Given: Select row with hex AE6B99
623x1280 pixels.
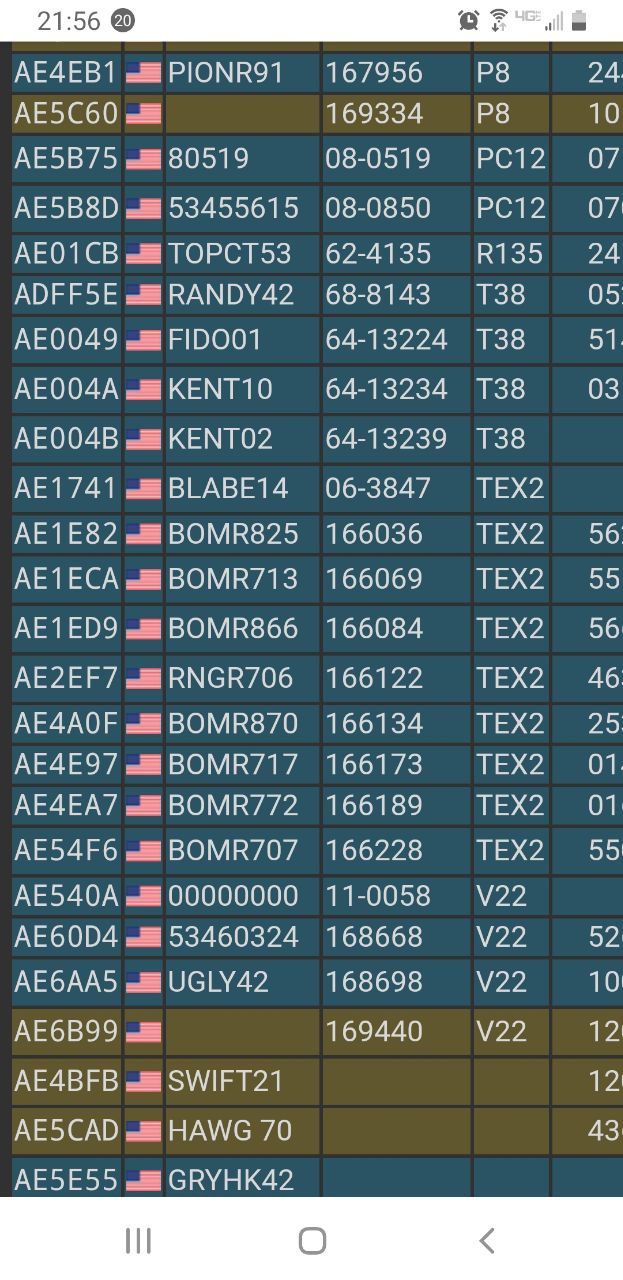Looking at the screenshot, I should (66, 1031).
